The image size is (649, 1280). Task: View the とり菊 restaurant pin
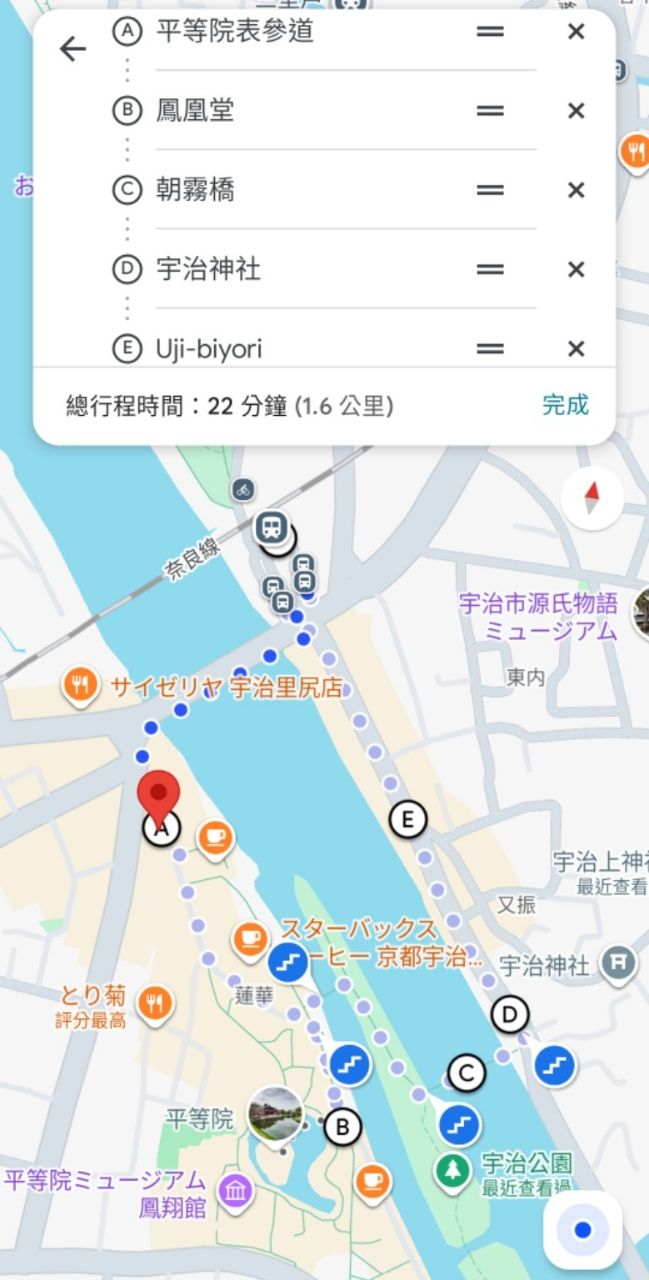coord(154,1003)
